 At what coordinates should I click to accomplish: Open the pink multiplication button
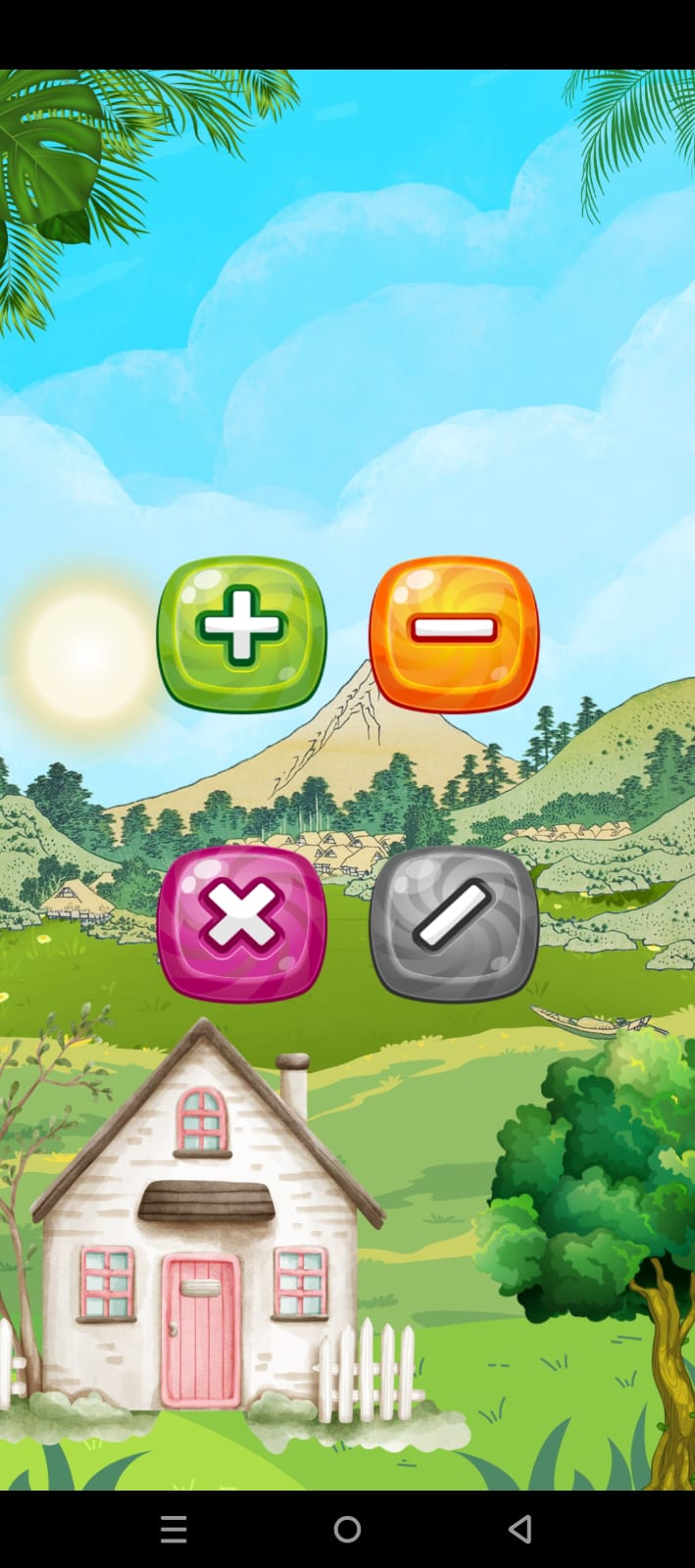coord(241,923)
